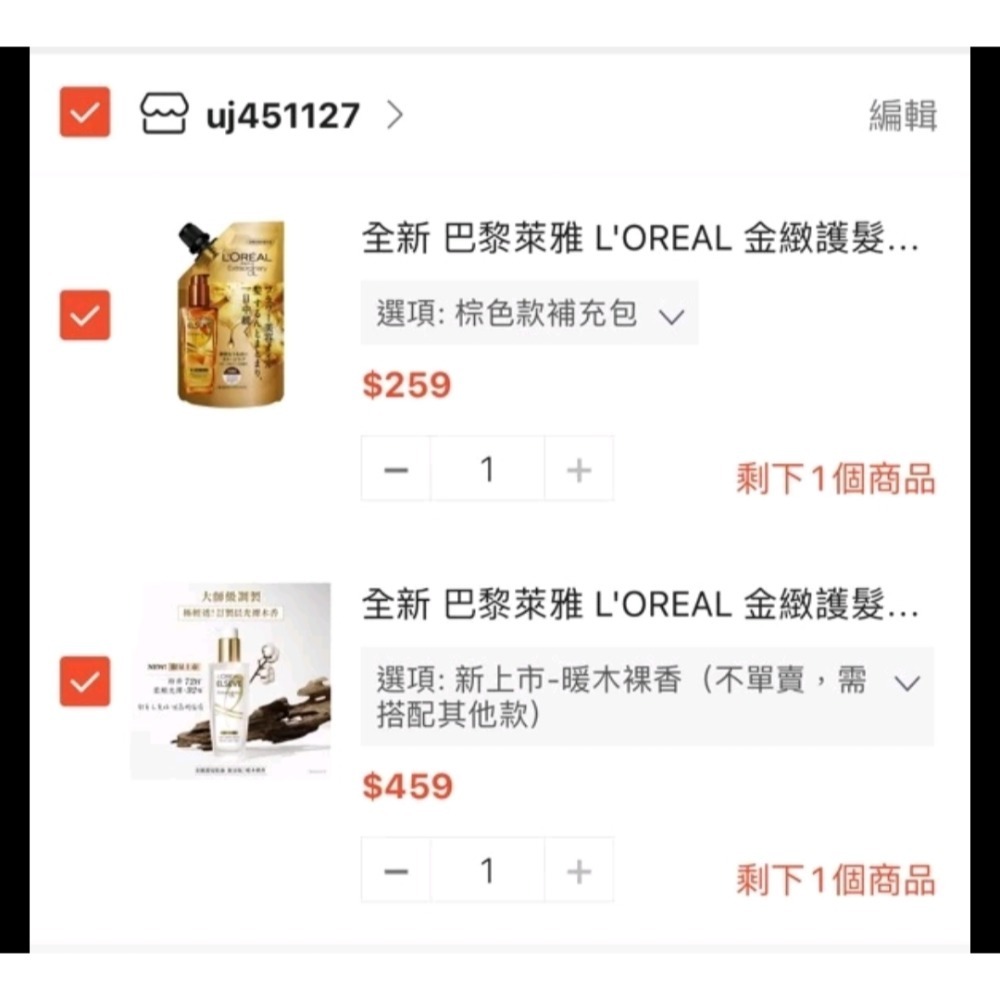Open the $259 L'OREAL product thumbnail
This screenshot has height=1000, width=1000.
pos(231,313)
